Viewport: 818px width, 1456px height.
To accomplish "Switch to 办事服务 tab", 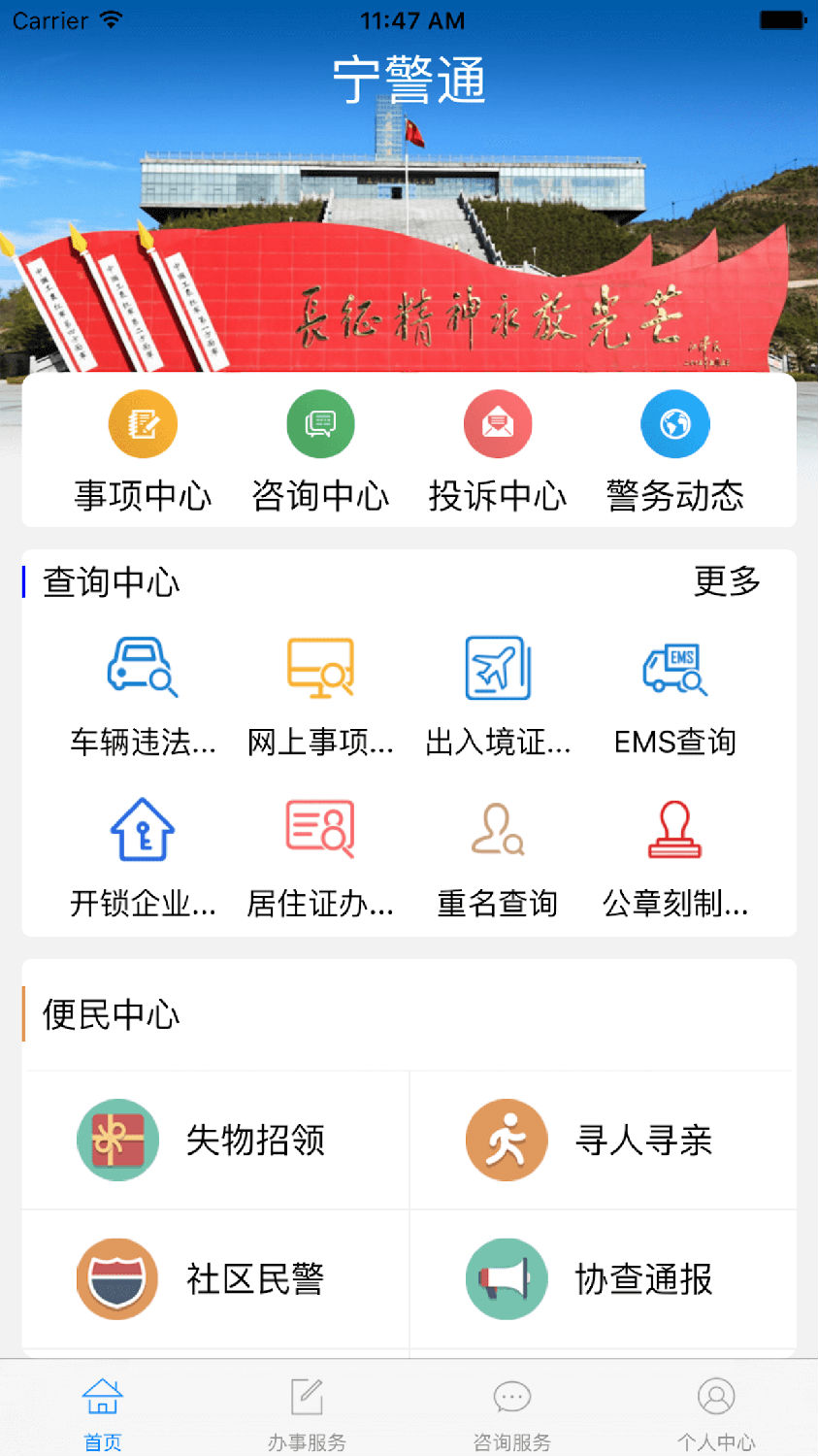I will tap(307, 1412).
